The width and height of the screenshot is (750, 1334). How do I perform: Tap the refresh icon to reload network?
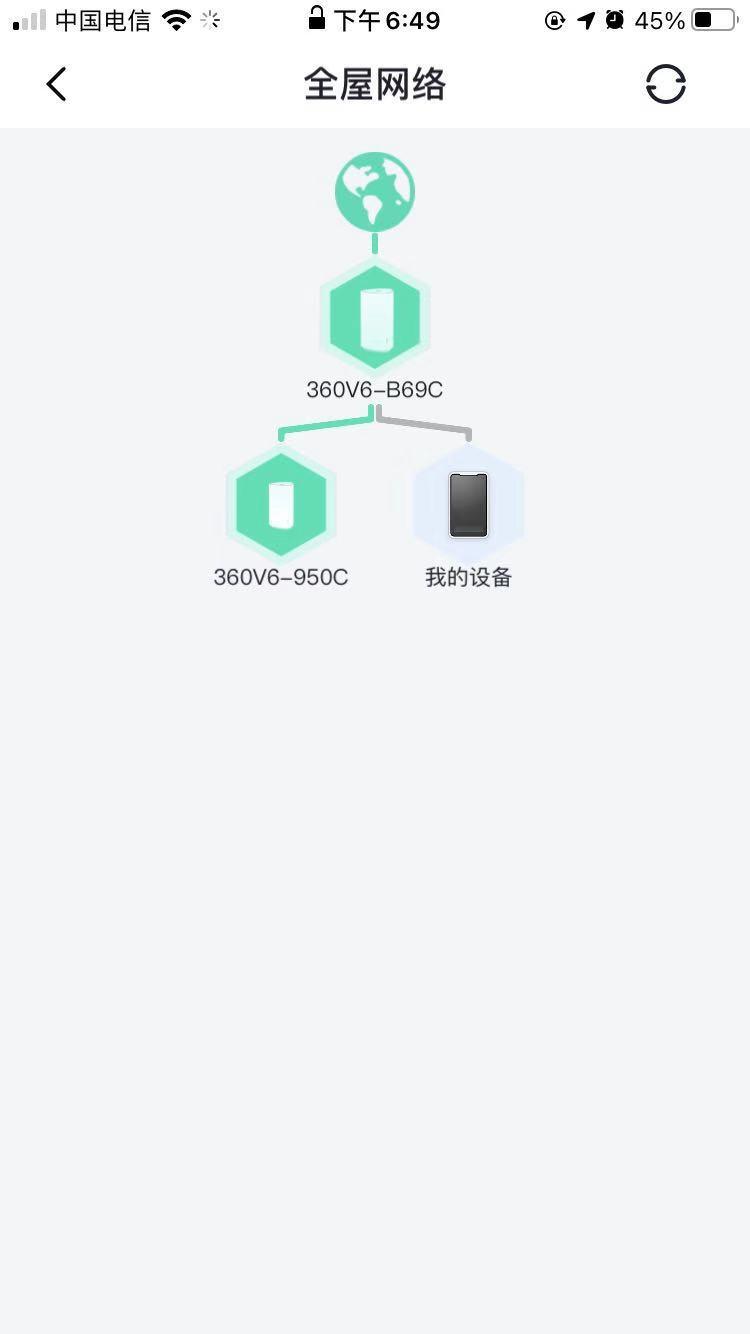[665, 84]
